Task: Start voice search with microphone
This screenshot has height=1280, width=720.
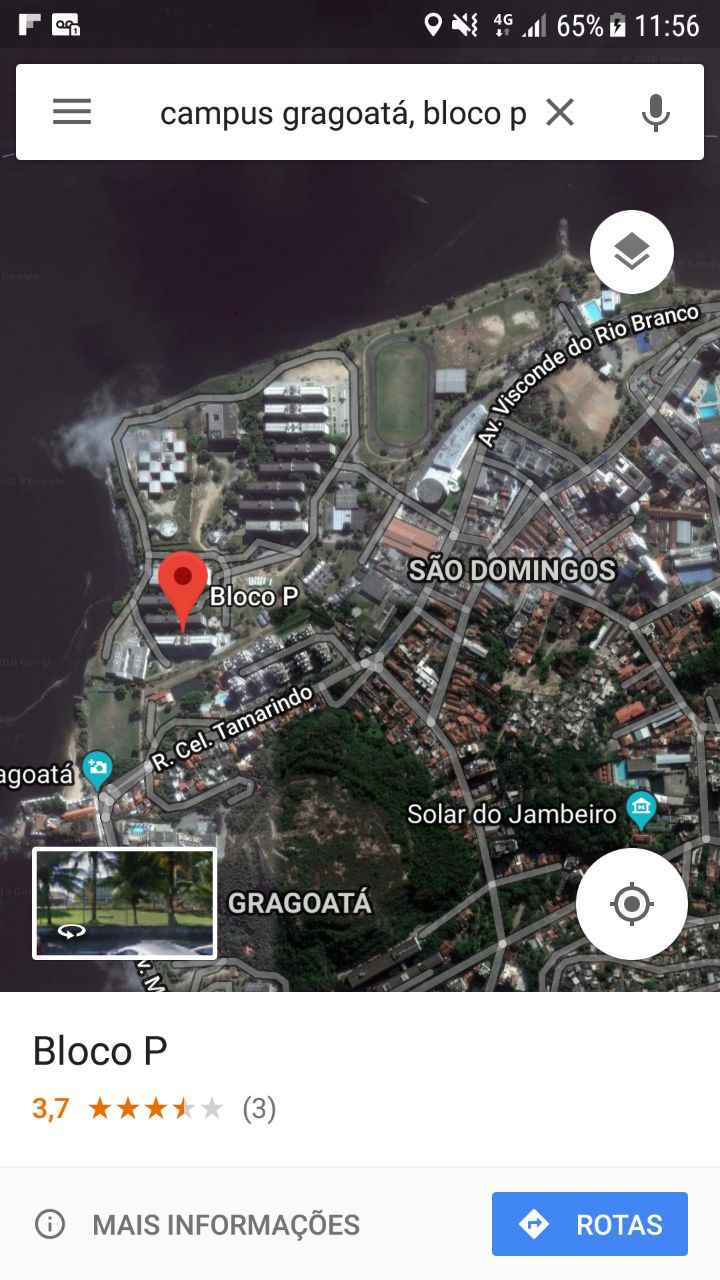Action: pos(655,113)
